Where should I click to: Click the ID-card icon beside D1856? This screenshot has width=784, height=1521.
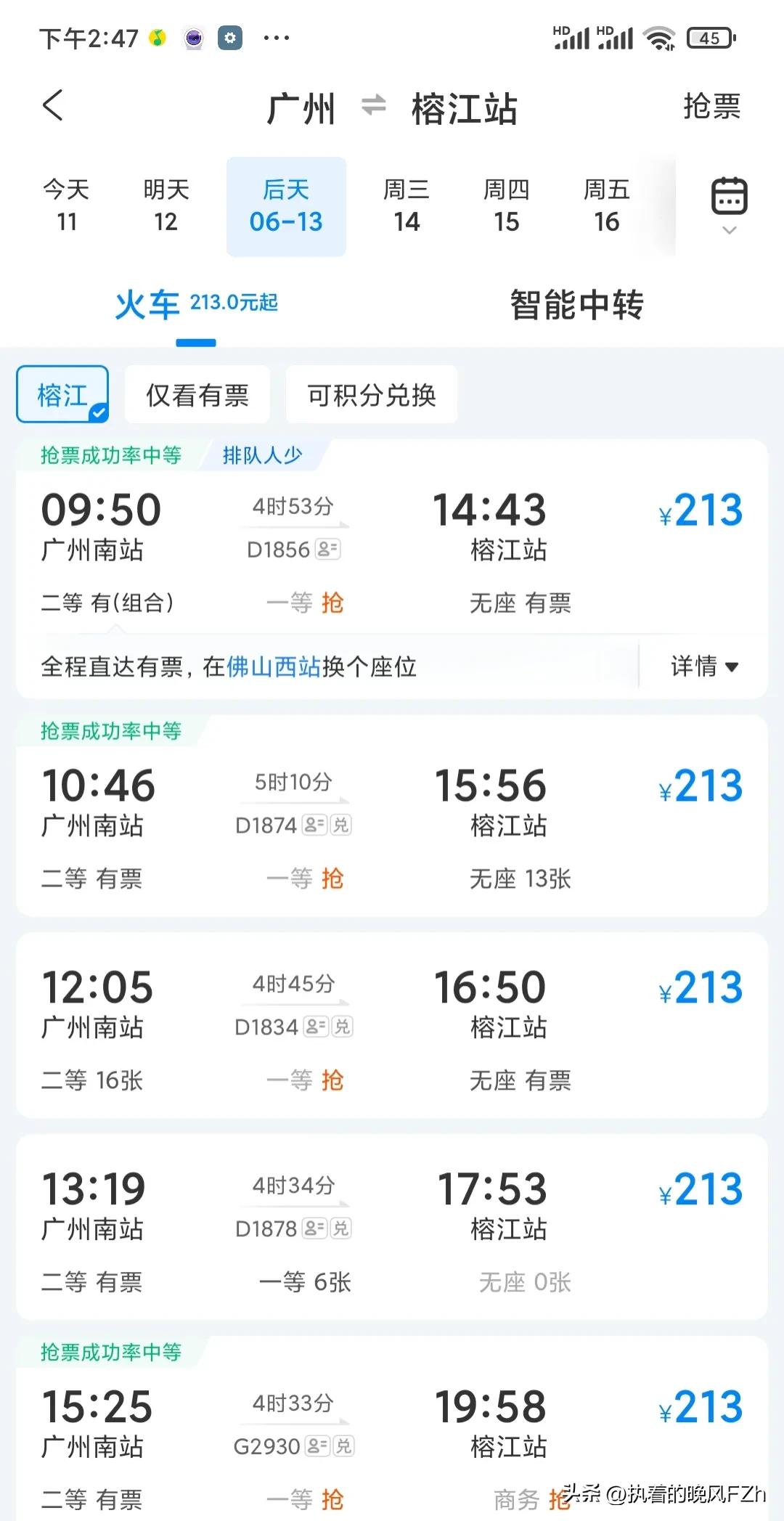[328, 550]
